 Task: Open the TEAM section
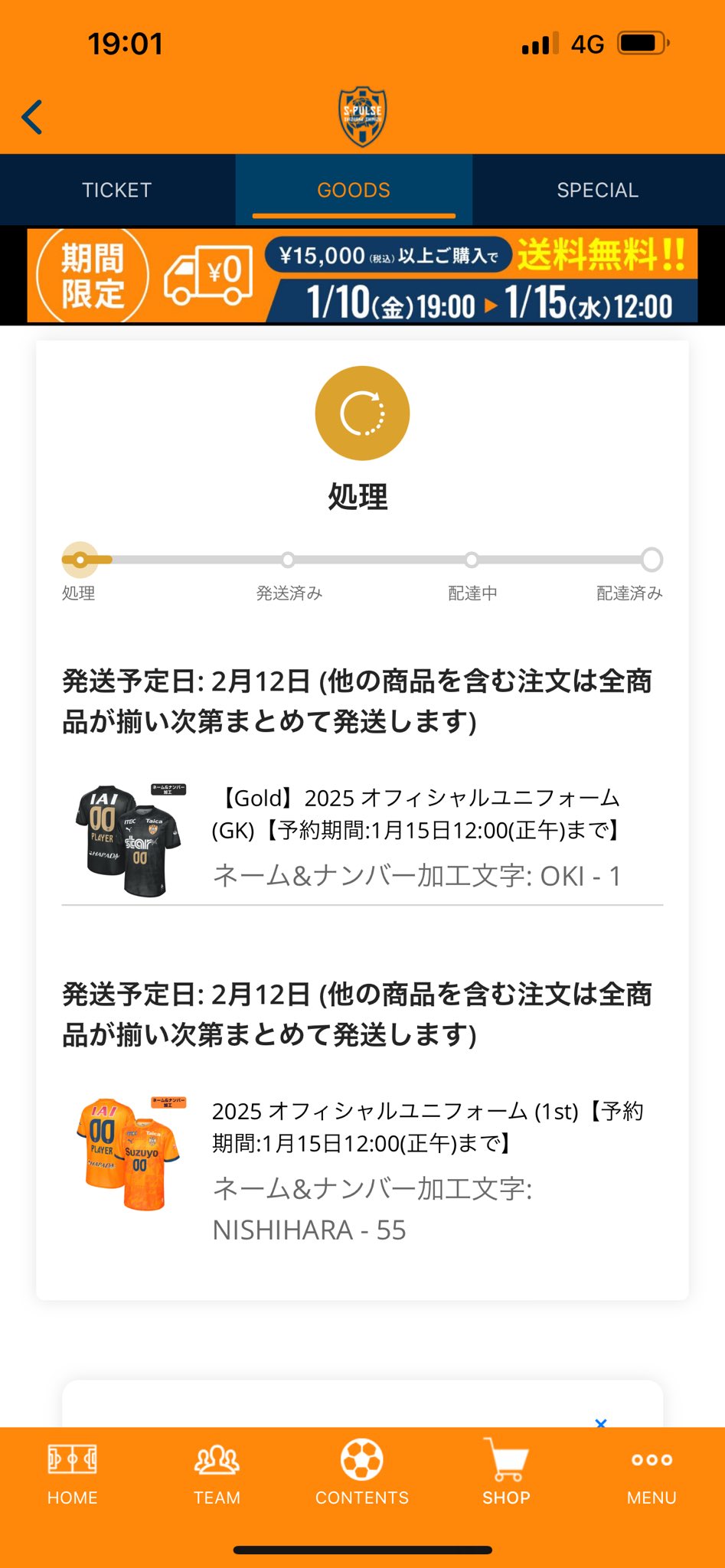(217, 1474)
